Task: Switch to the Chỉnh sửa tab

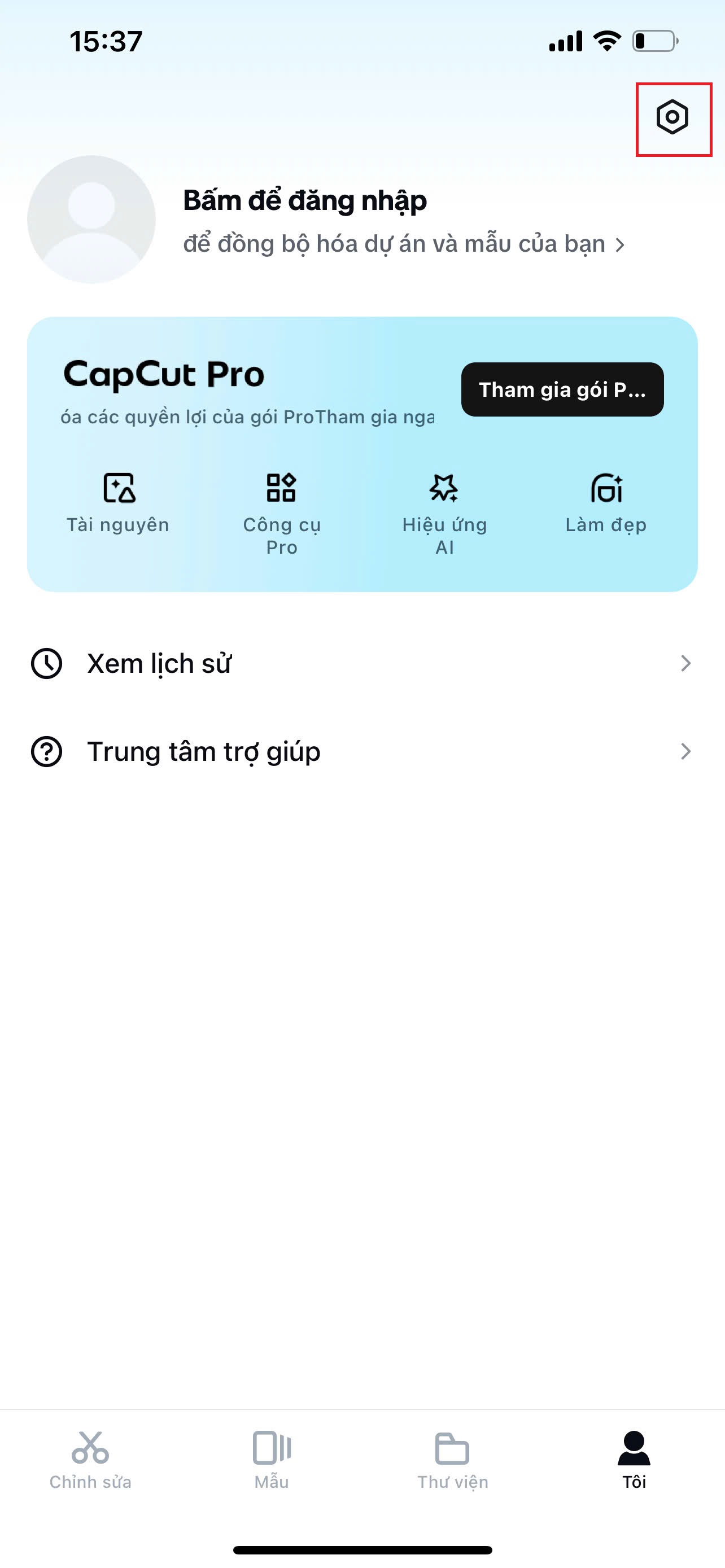Action: pos(90,1461)
